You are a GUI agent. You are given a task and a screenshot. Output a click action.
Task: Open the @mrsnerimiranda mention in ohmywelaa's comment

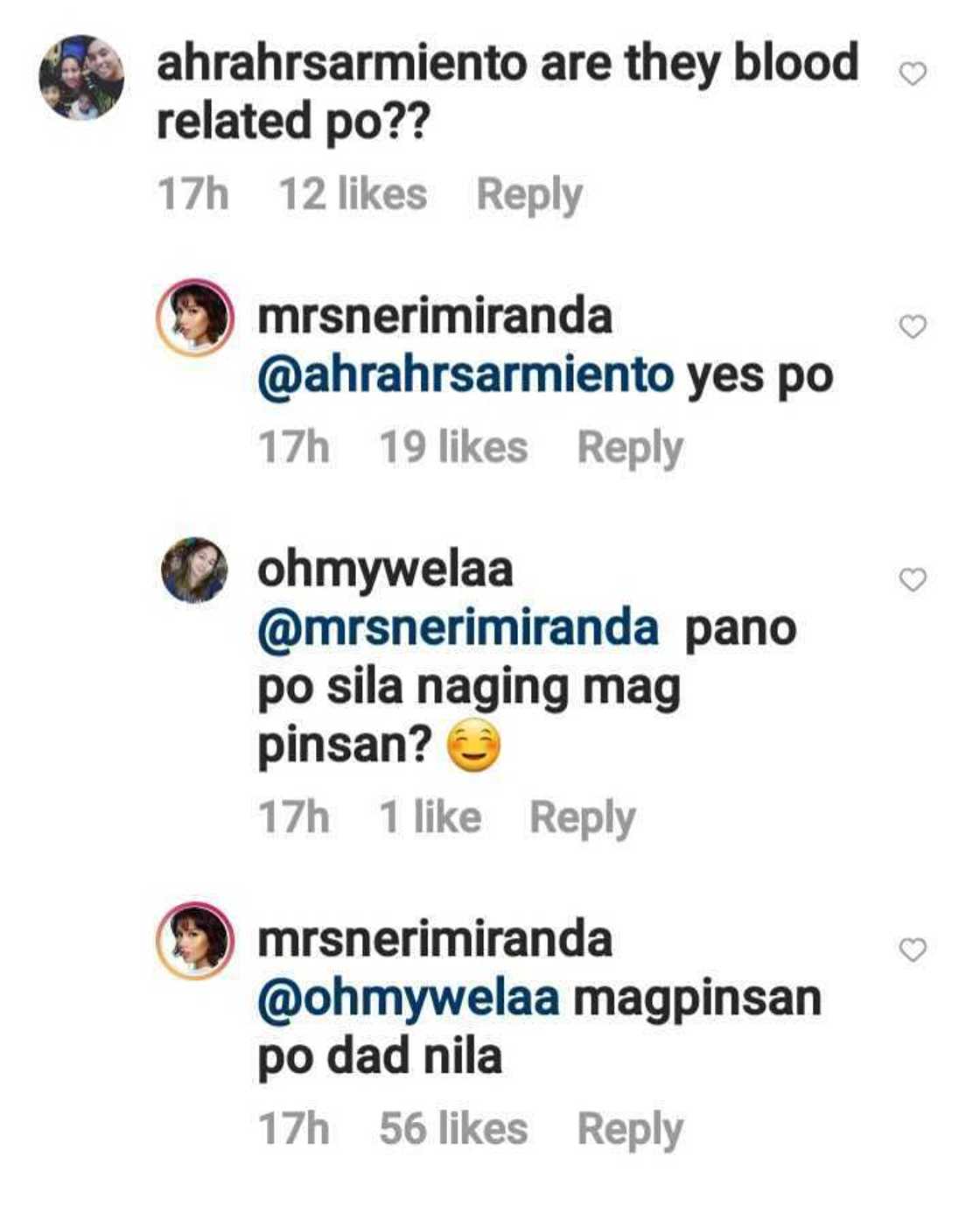458,628
